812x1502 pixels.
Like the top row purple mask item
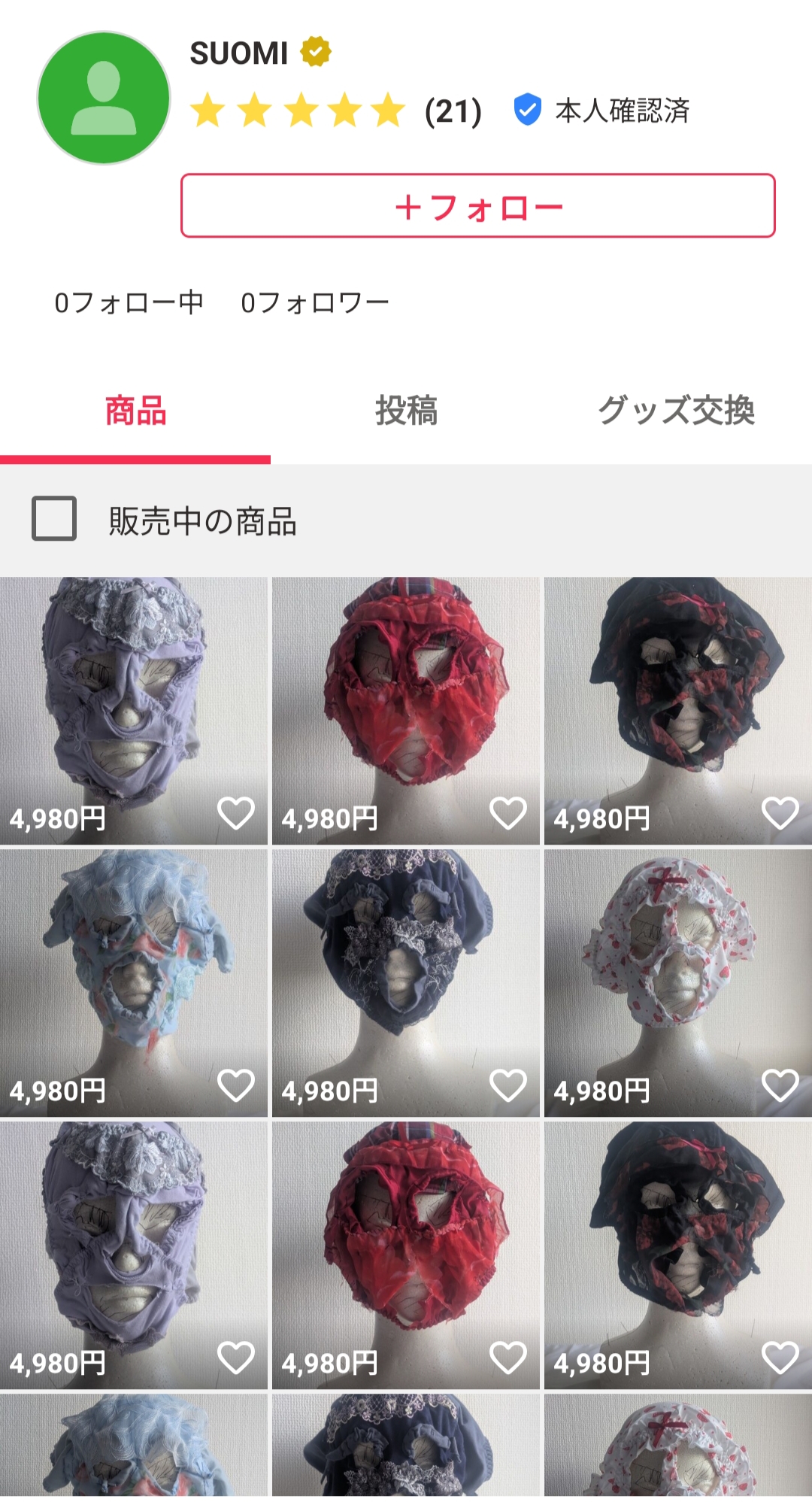pos(235,814)
